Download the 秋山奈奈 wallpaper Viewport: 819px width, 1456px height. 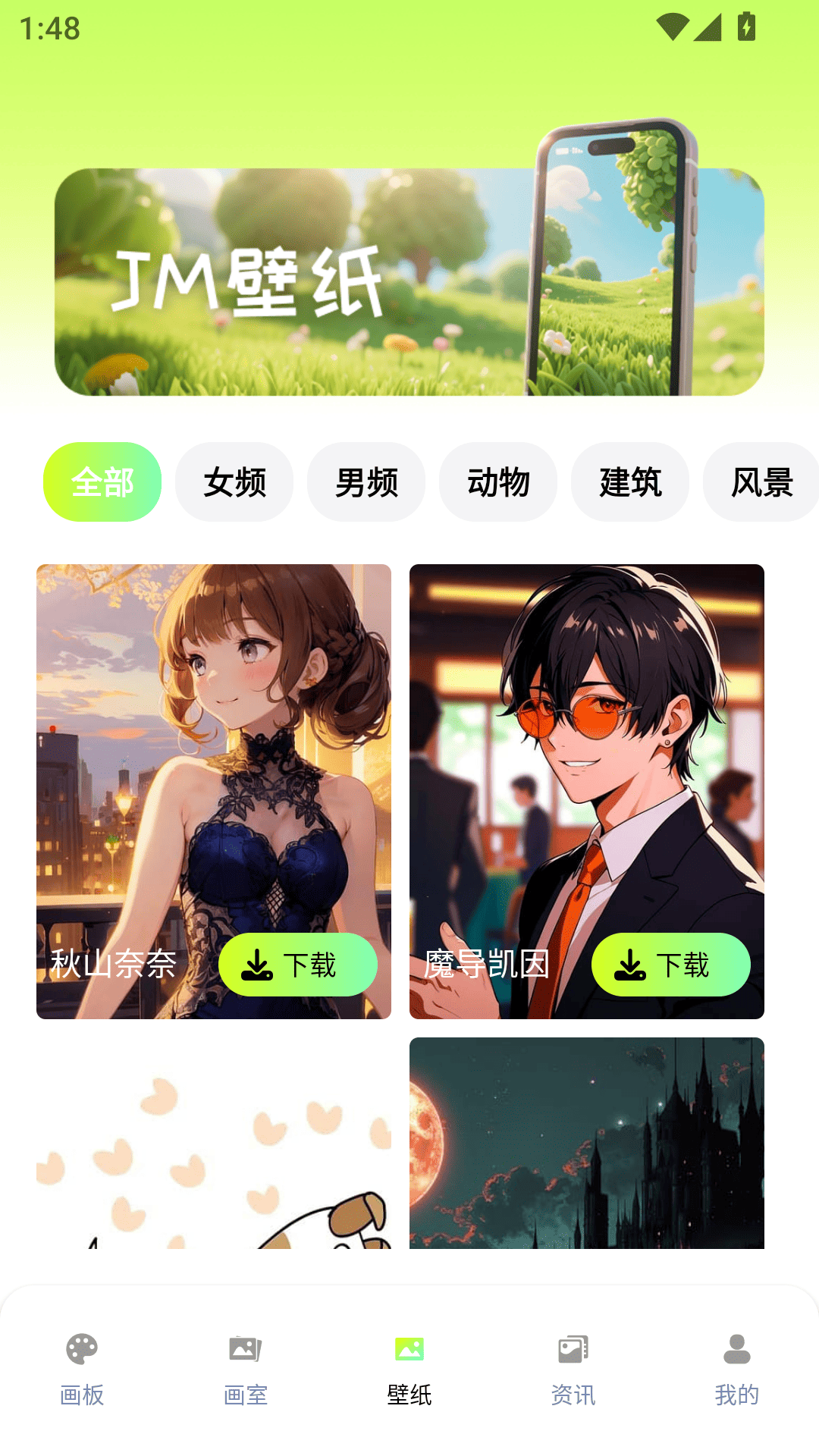point(298,965)
